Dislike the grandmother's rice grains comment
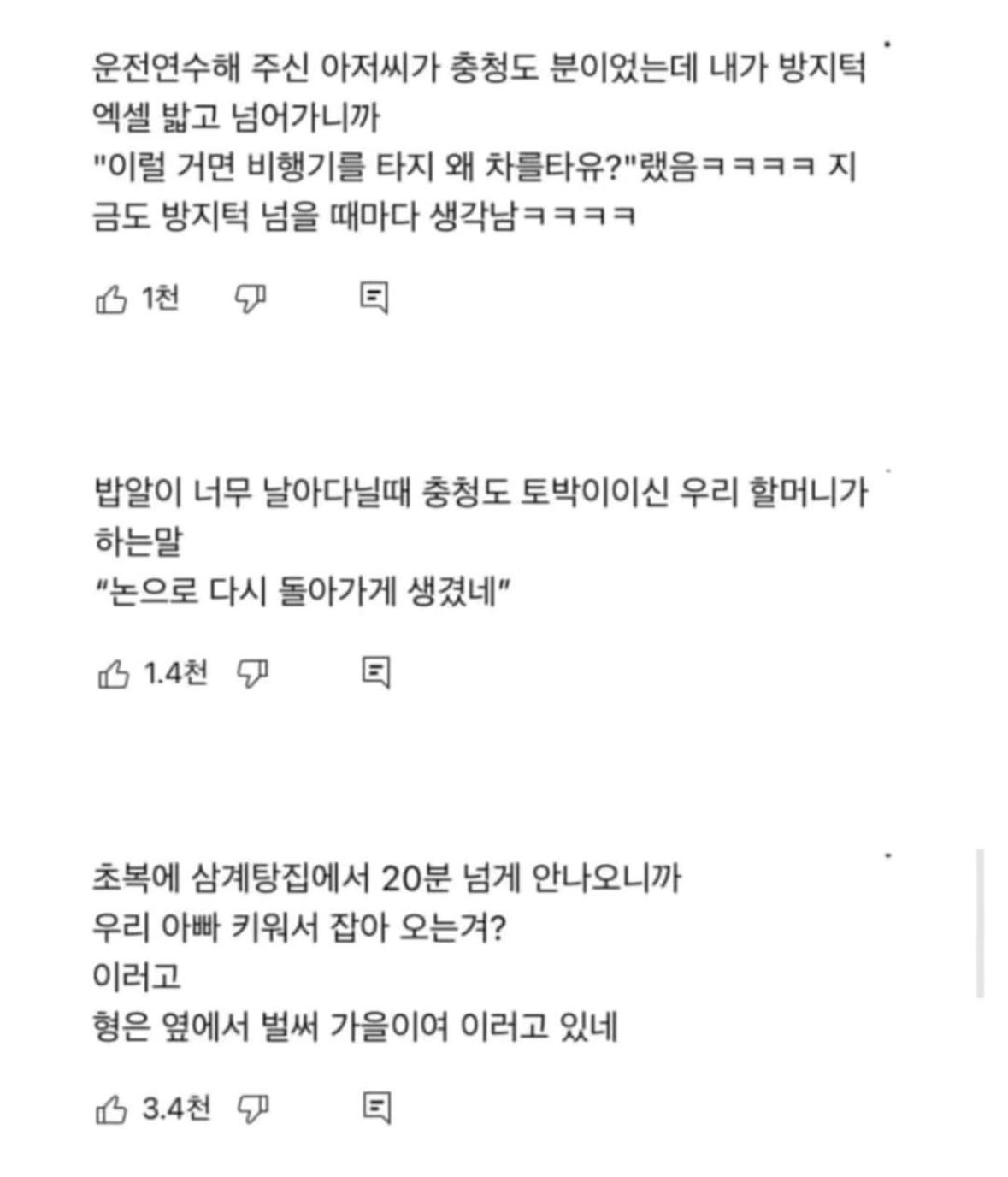 252,674
